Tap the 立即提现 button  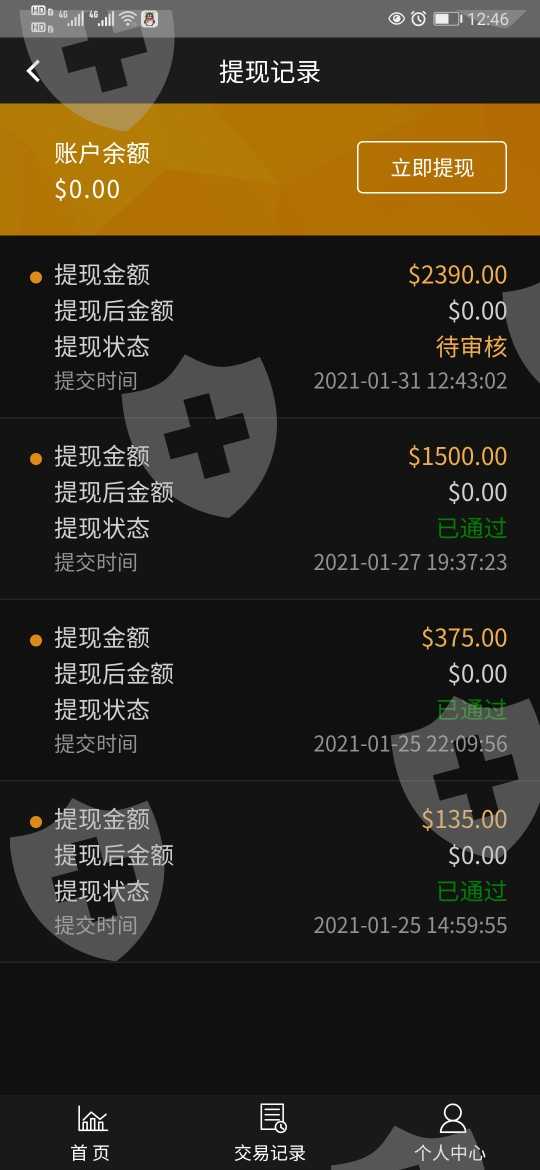[x=432, y=167]
